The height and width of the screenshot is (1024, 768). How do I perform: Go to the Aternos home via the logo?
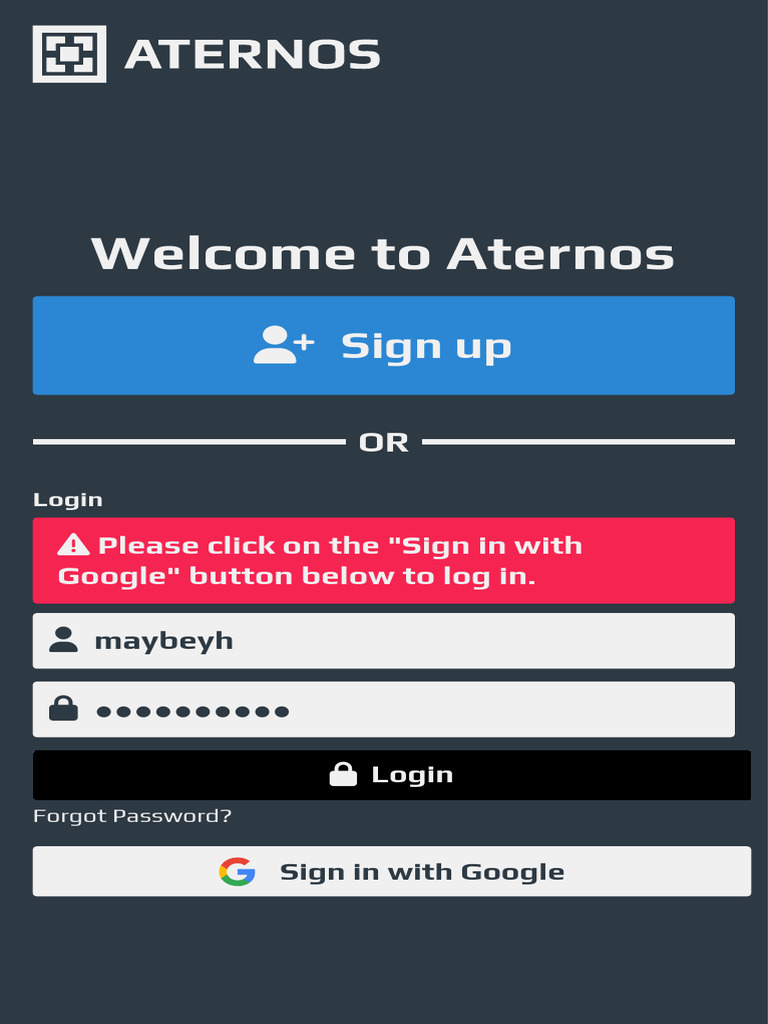(206, 54)
